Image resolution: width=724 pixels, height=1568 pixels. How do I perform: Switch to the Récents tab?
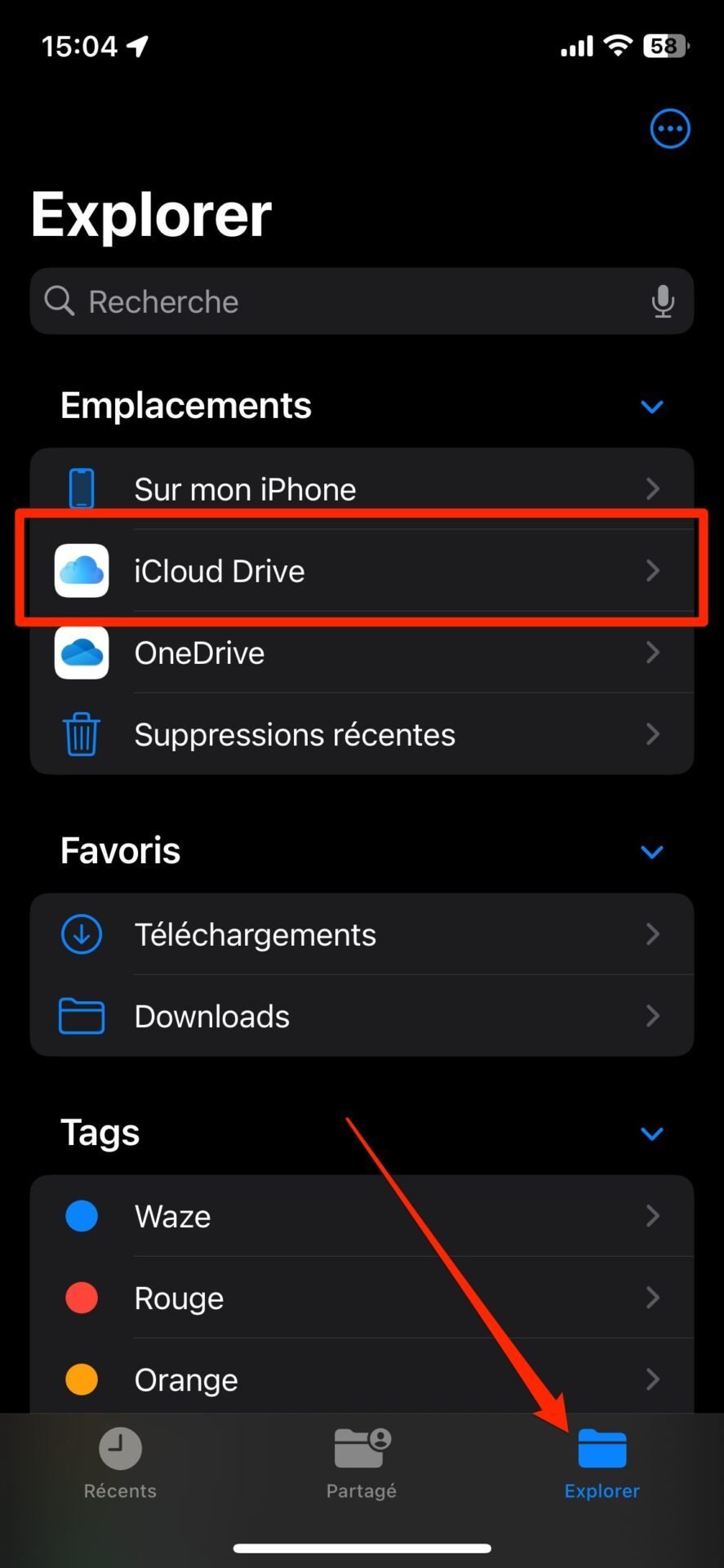120,1463
